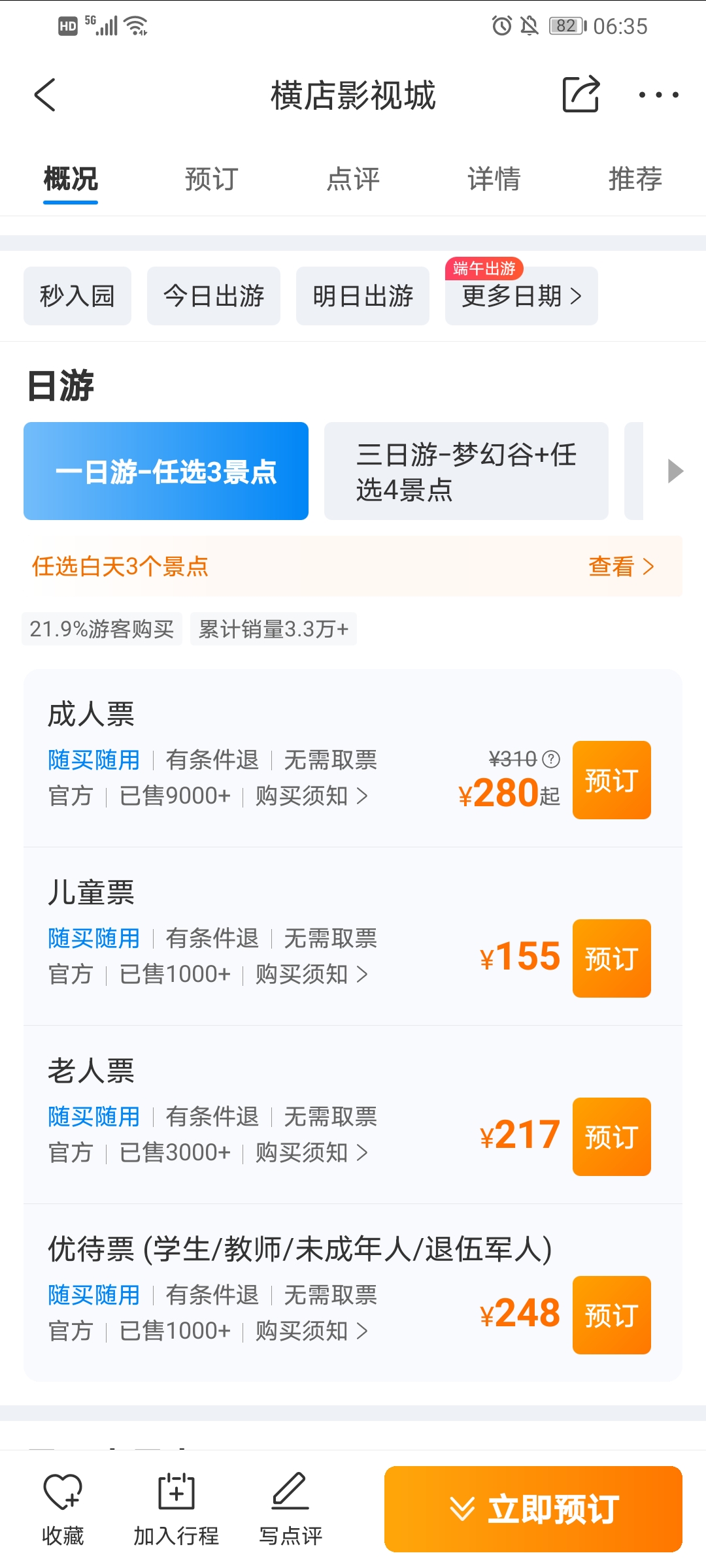Viewport: 706px width, 1568px height.
Task: Filter tickets by 今日出游
Action: [x=214, y=296]
